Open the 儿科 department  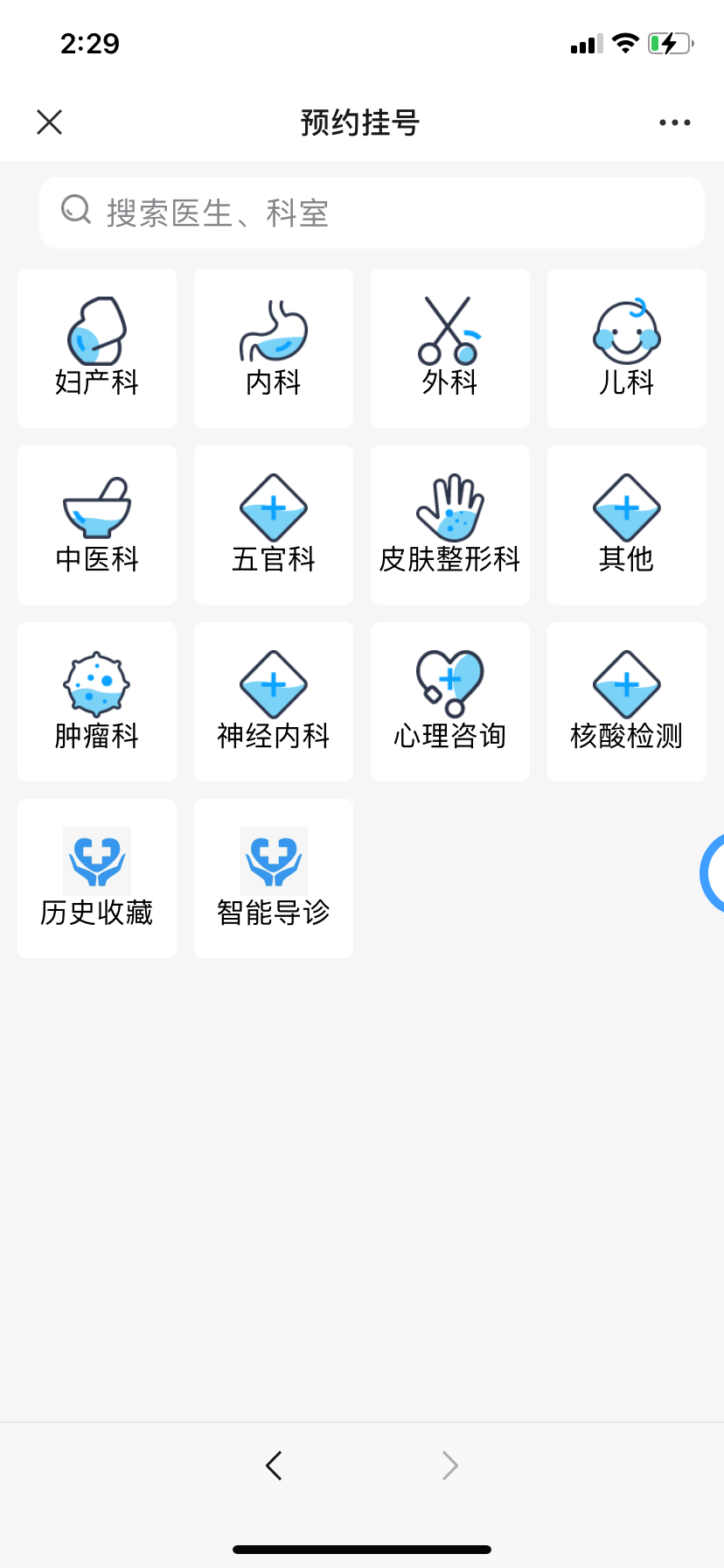click(x=627, y=348)
